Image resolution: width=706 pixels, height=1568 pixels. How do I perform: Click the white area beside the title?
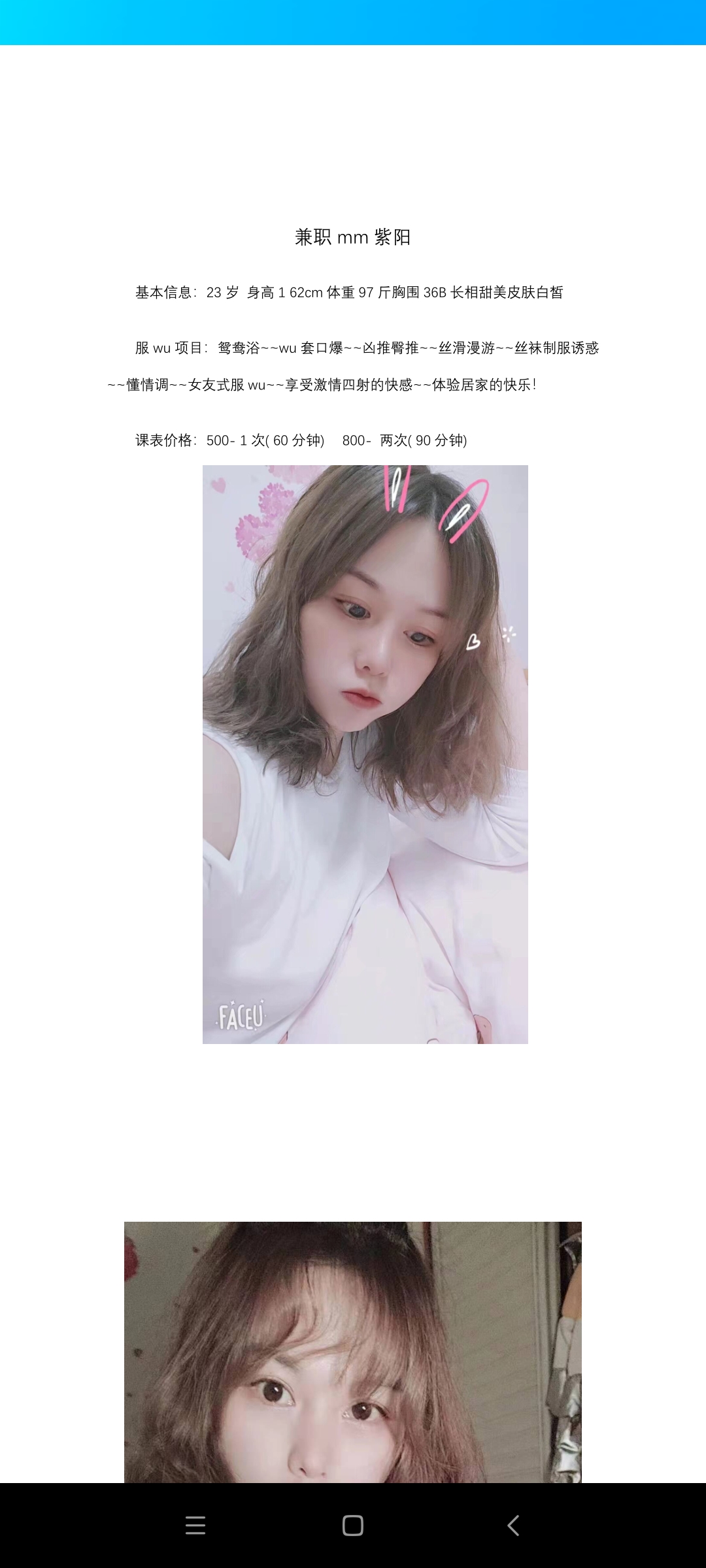[x=556, y=238]
